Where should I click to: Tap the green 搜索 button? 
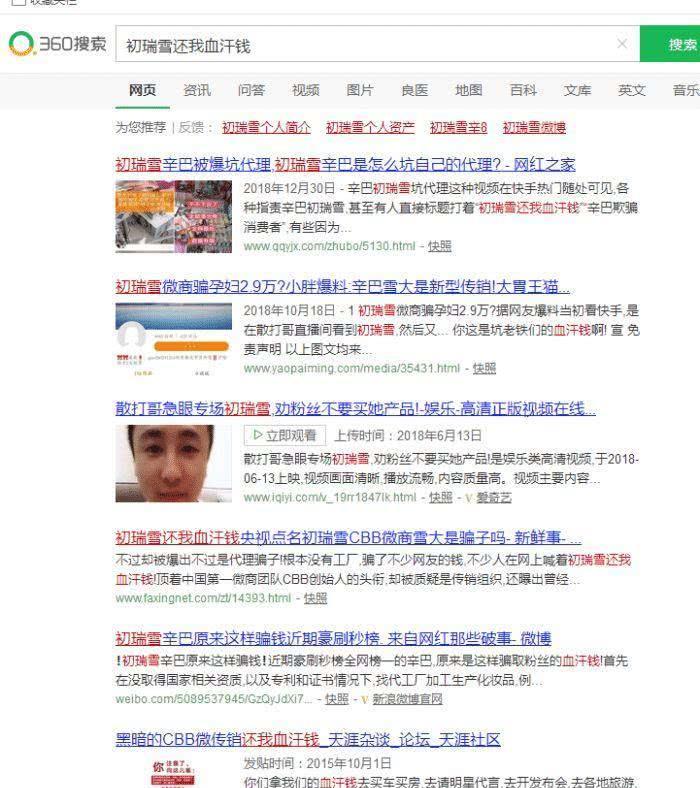click(670, 44)
